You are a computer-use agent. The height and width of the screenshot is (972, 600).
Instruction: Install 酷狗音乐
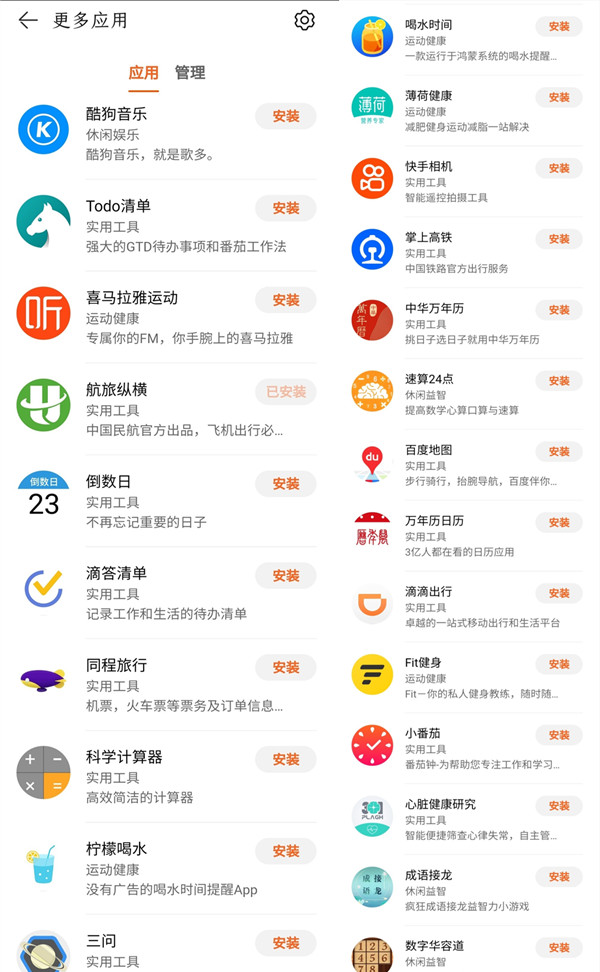tap(286, 116)
